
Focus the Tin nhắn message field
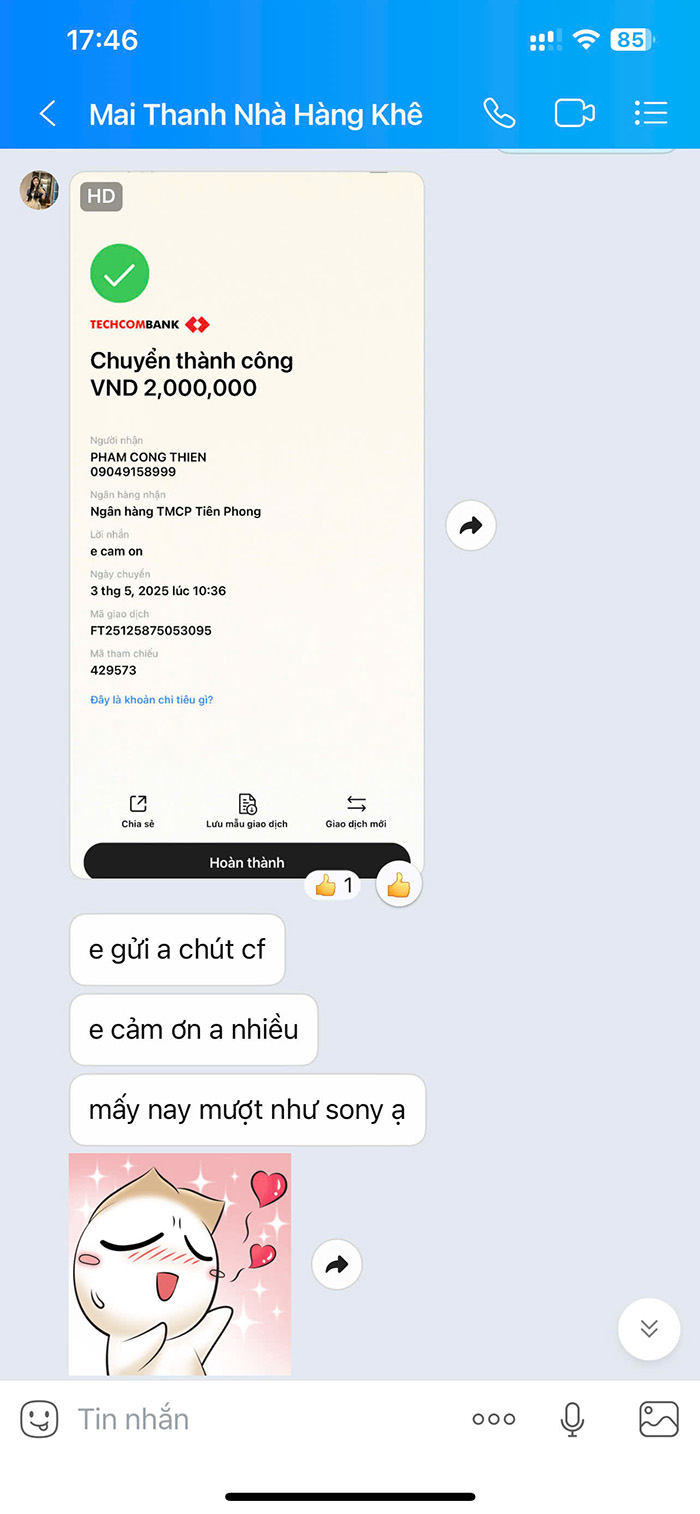coord(260,1419)
